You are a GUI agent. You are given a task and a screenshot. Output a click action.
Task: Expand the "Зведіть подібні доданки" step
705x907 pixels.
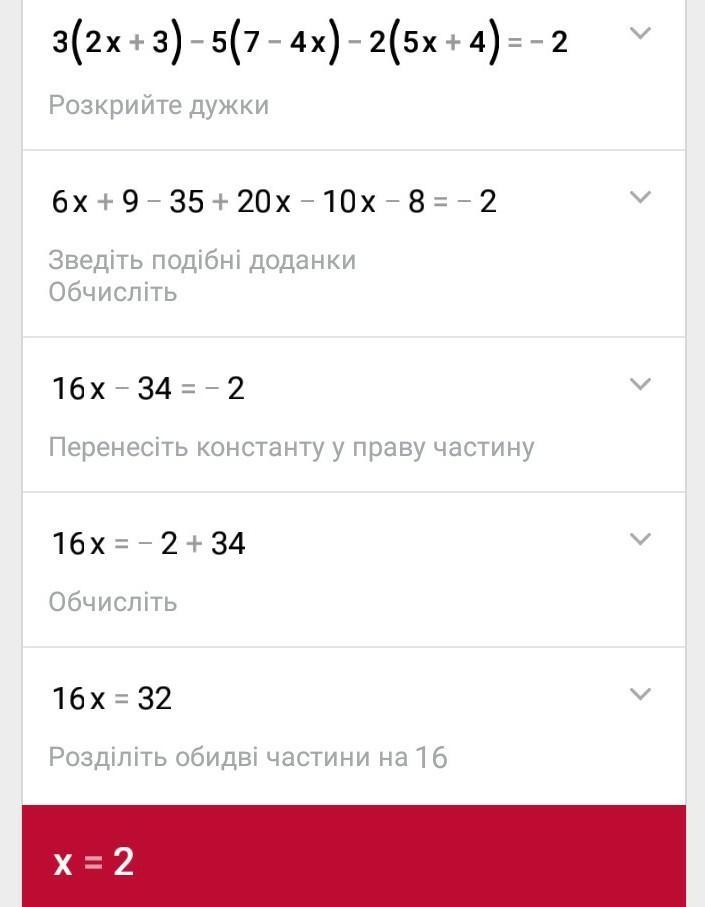pyautogui.click(x=640, y=197)
